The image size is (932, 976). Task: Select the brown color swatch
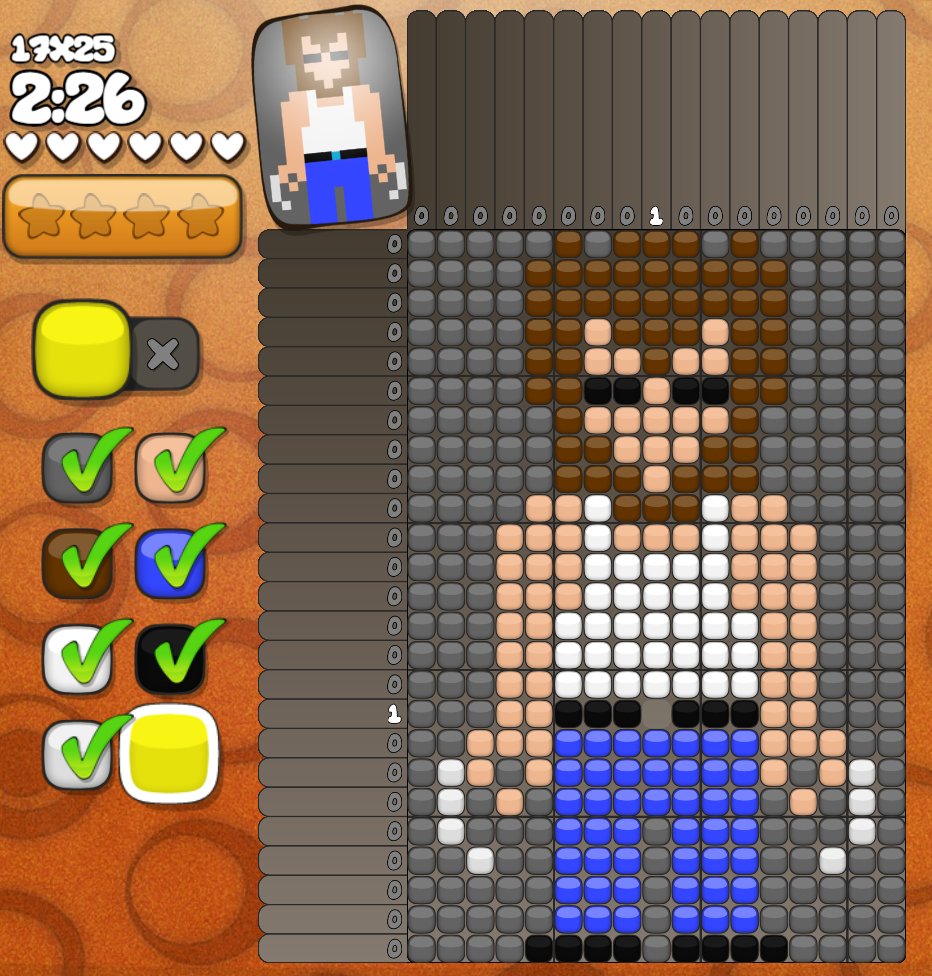[x=76, y=563]
